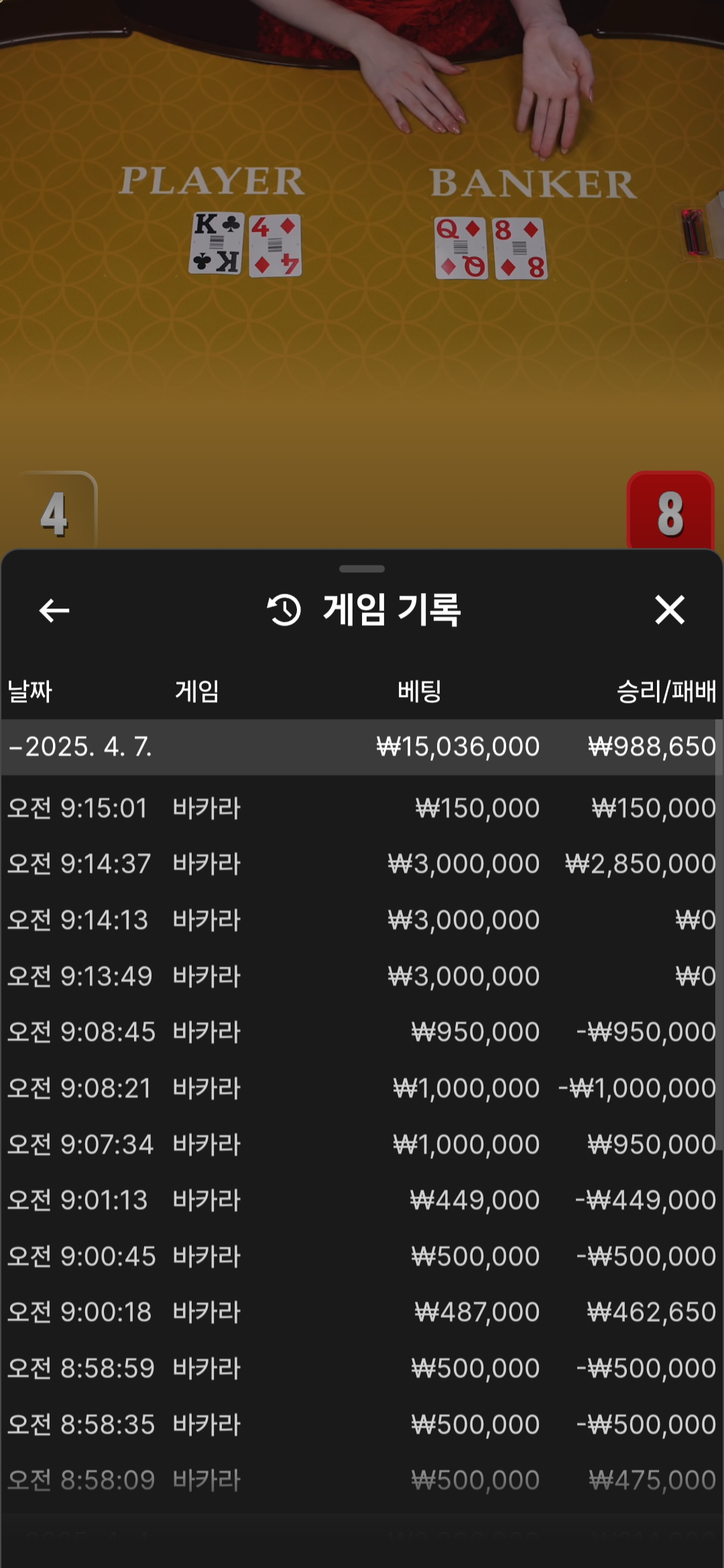
Task: Close the game history panel
Action: pos(669,610)
